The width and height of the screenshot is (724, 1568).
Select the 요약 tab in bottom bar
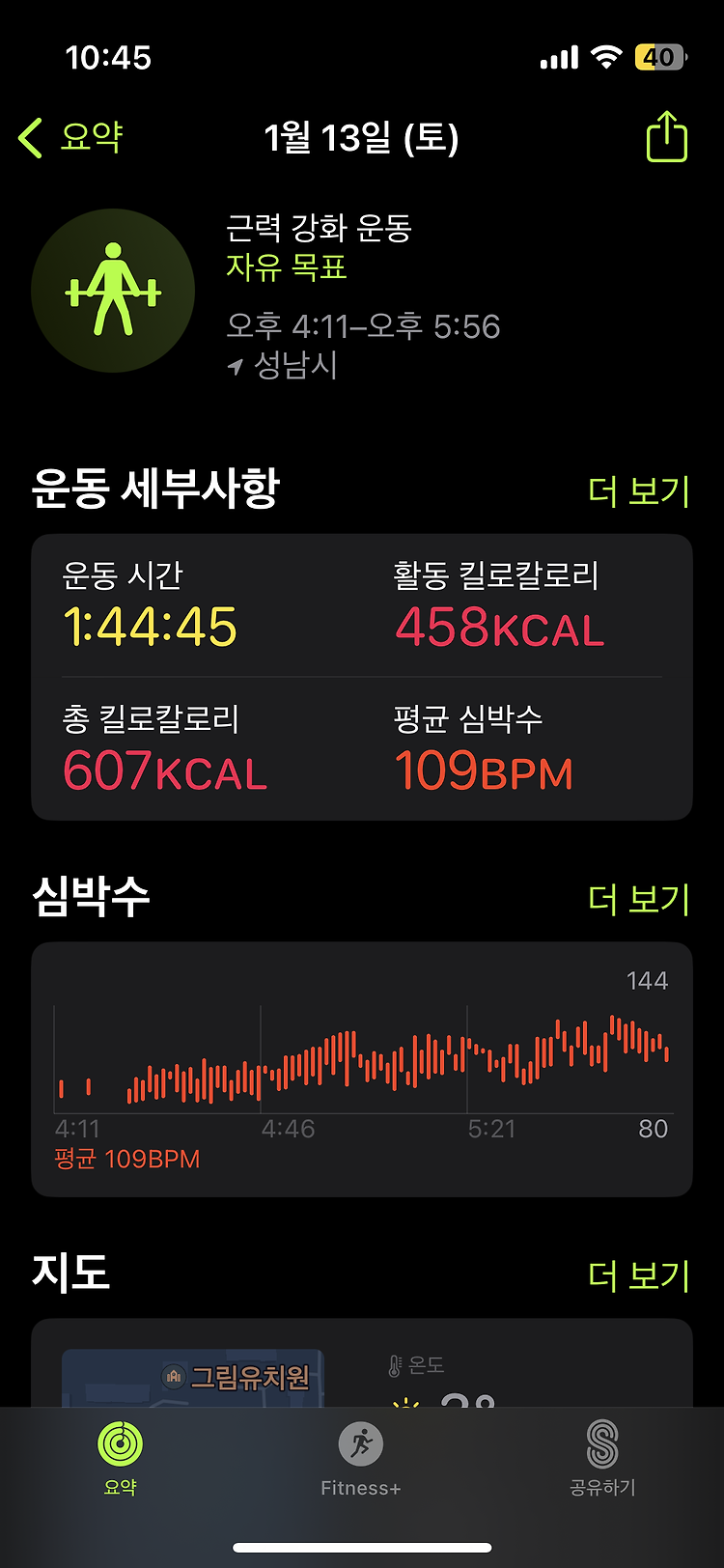121,1460
